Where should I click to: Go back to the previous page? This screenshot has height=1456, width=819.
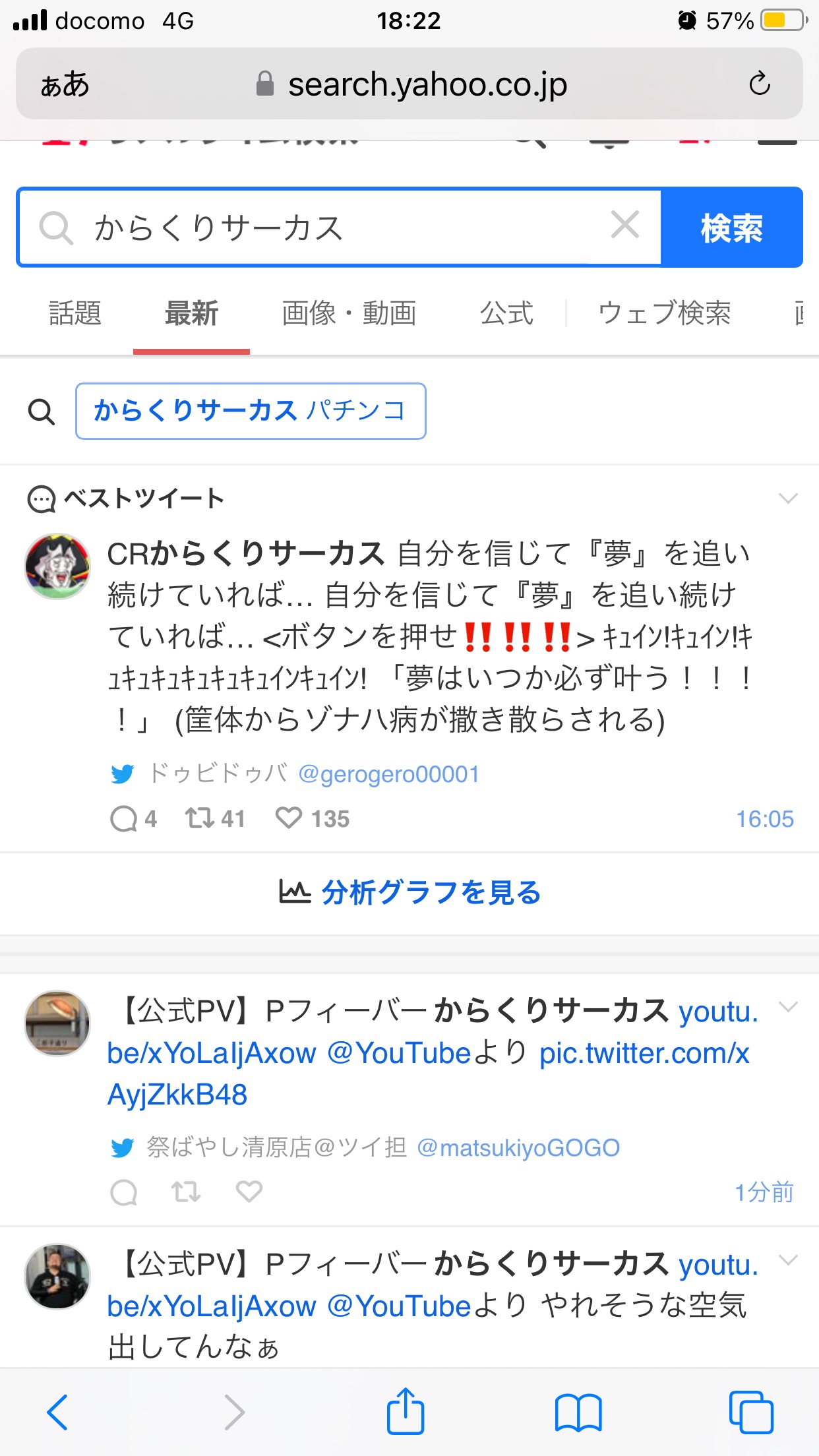point(58,1412)
